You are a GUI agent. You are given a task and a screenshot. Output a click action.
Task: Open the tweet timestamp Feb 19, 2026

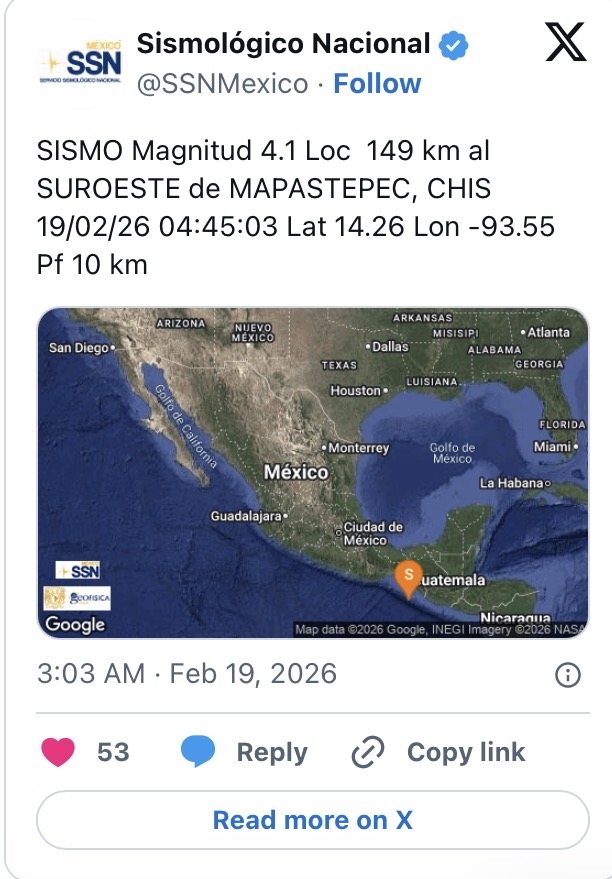[x=186, y=673]
